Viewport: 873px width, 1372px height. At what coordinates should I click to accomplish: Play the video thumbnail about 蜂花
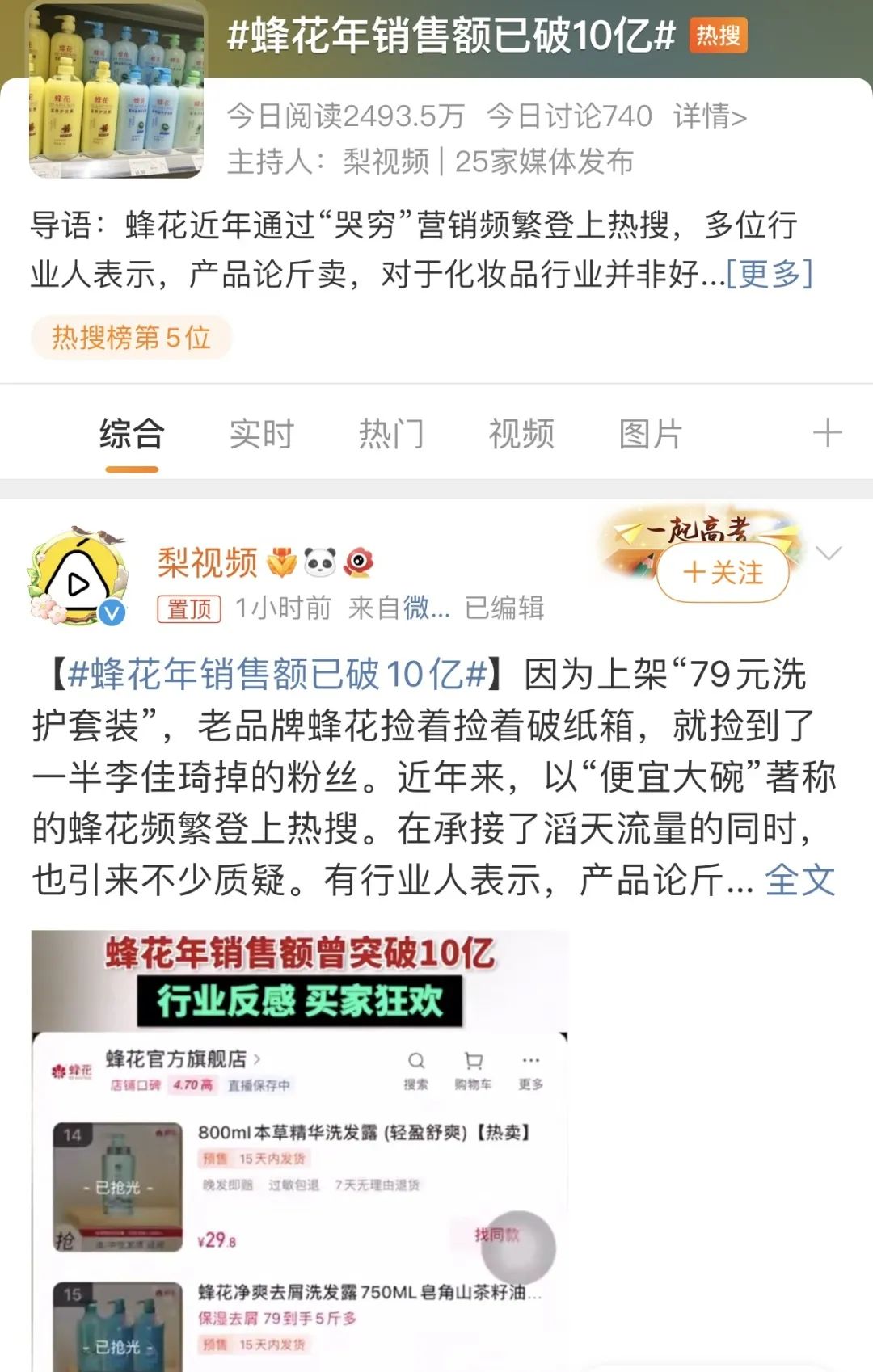[x=299, y=1151]
